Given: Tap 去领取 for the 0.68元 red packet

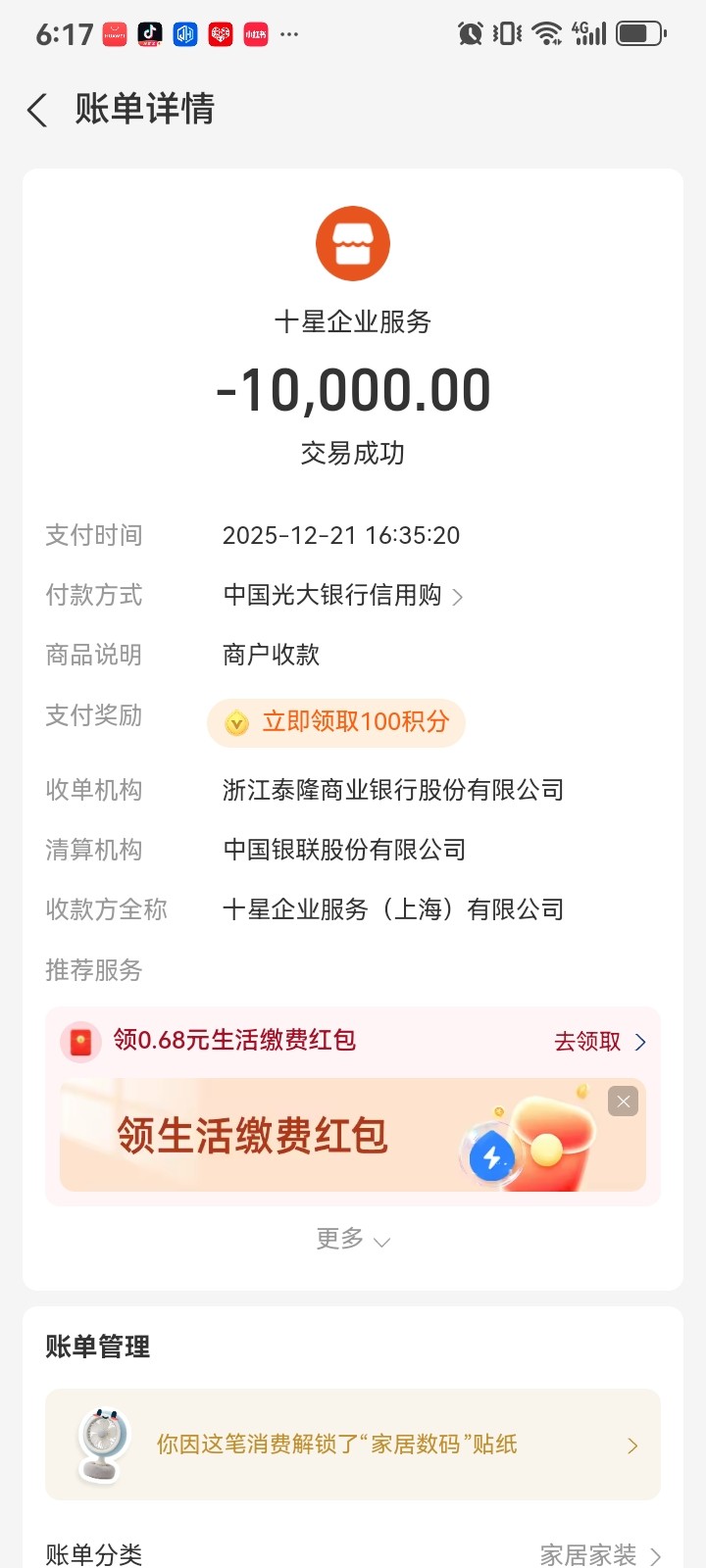Looking at the screenshot, I should point(599,1041).
